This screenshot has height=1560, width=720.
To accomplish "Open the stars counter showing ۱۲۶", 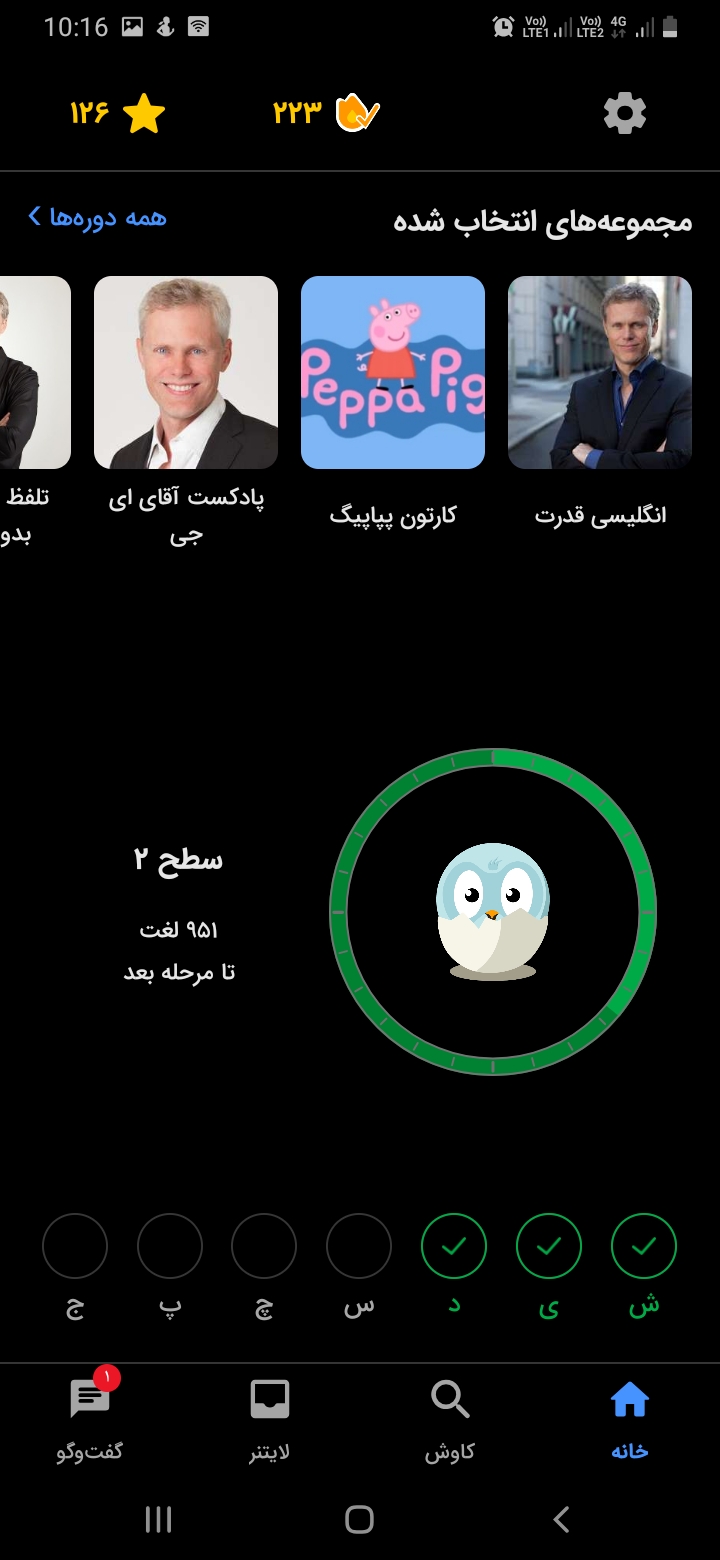I will pos(117,114).
